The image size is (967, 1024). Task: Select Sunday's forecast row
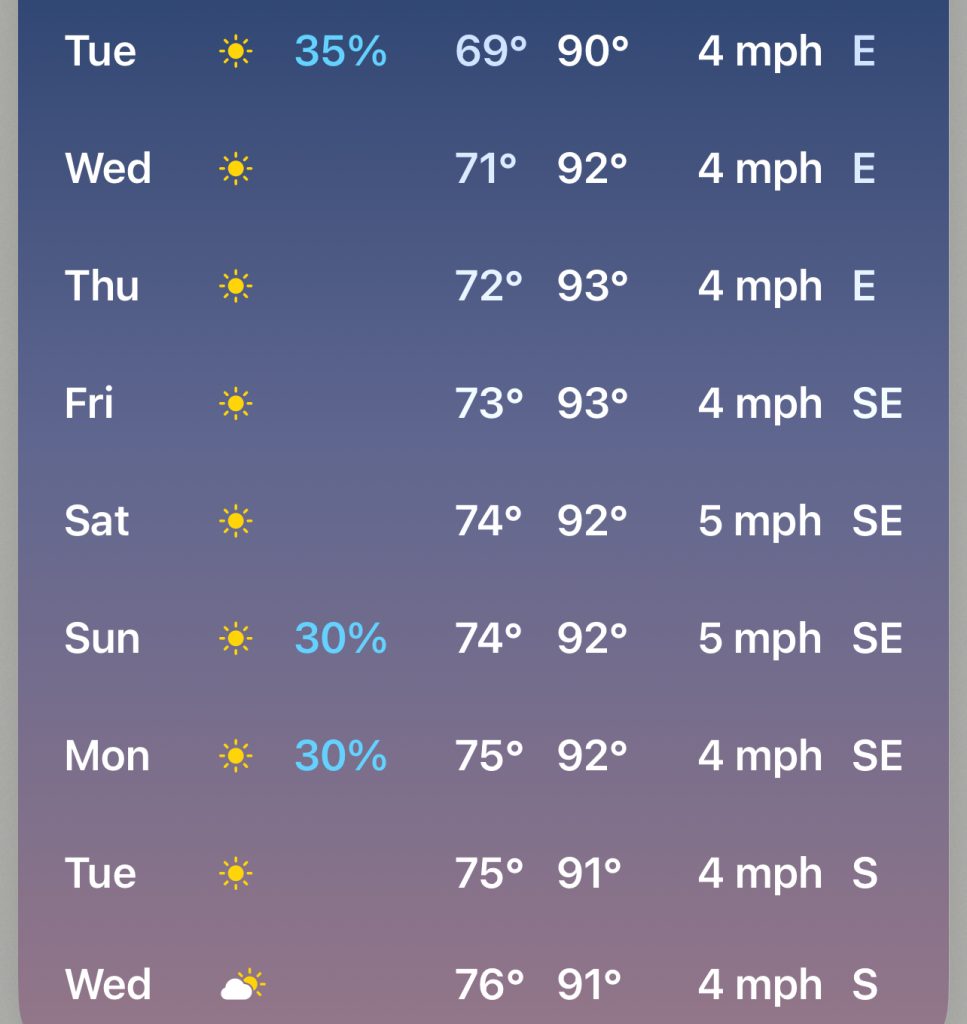click(x=483, y=638)
